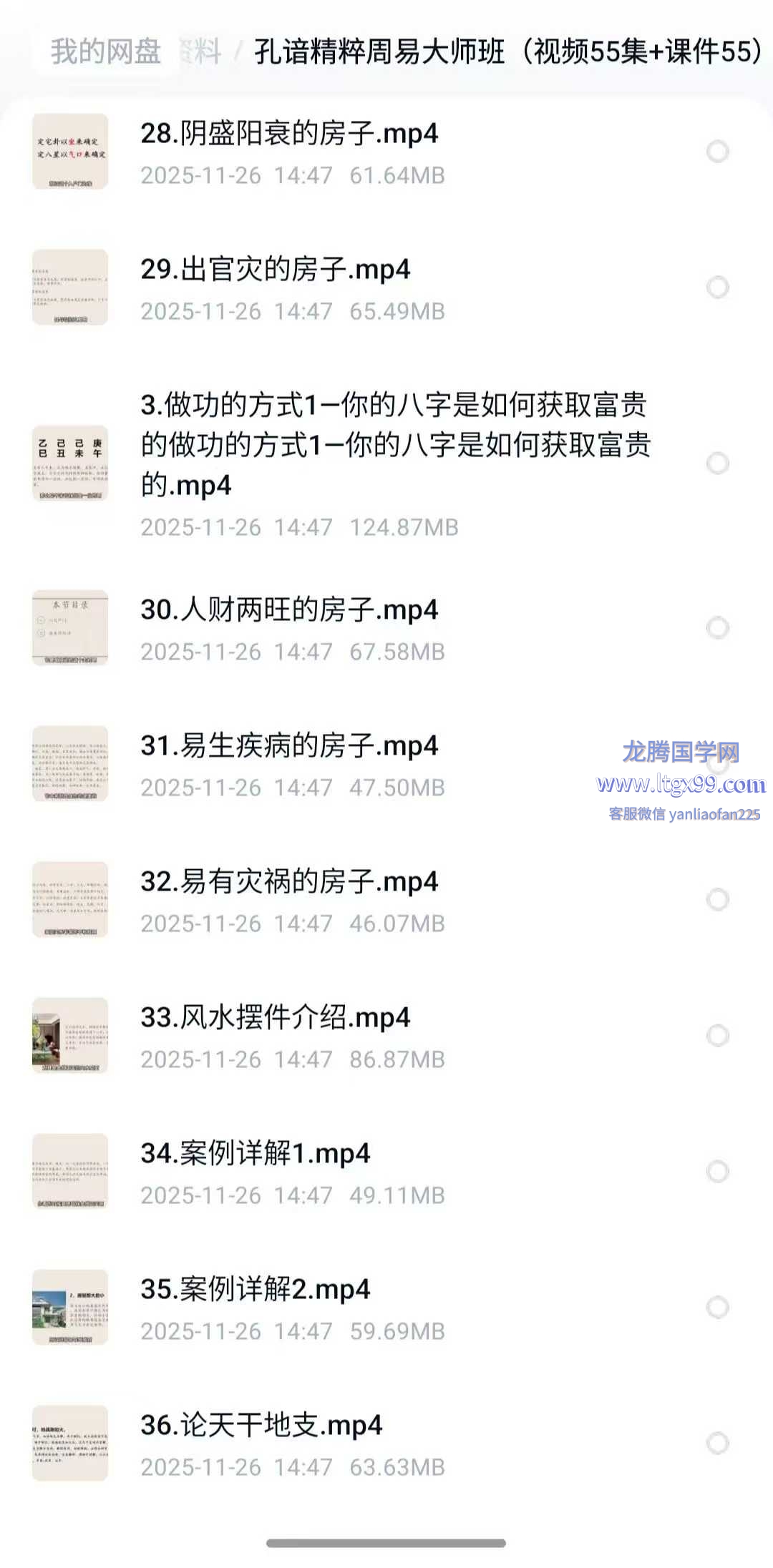773x1568 pixels.
Task: Open 3.做功的方式1 video file
Action: [394, 444]
